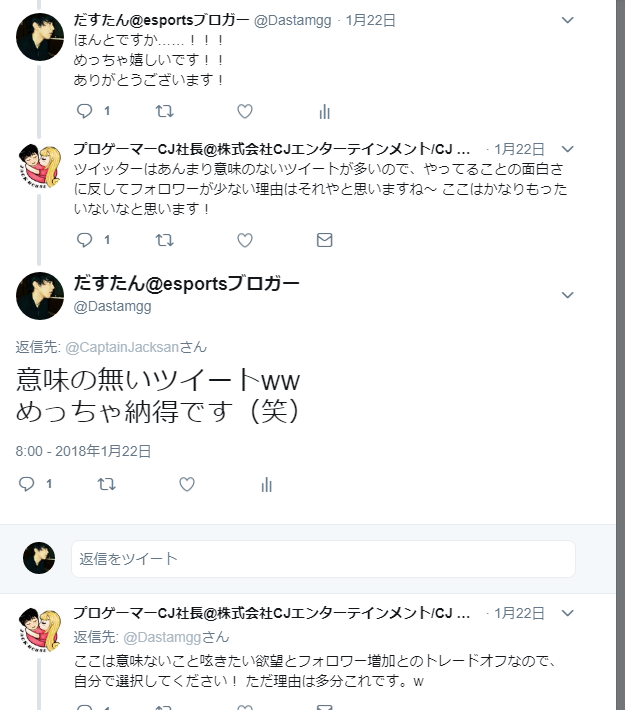Expand options chevron on the ほんとですか tweet
The height and width of the screenshot is (710, 625).
coord(568,20)
